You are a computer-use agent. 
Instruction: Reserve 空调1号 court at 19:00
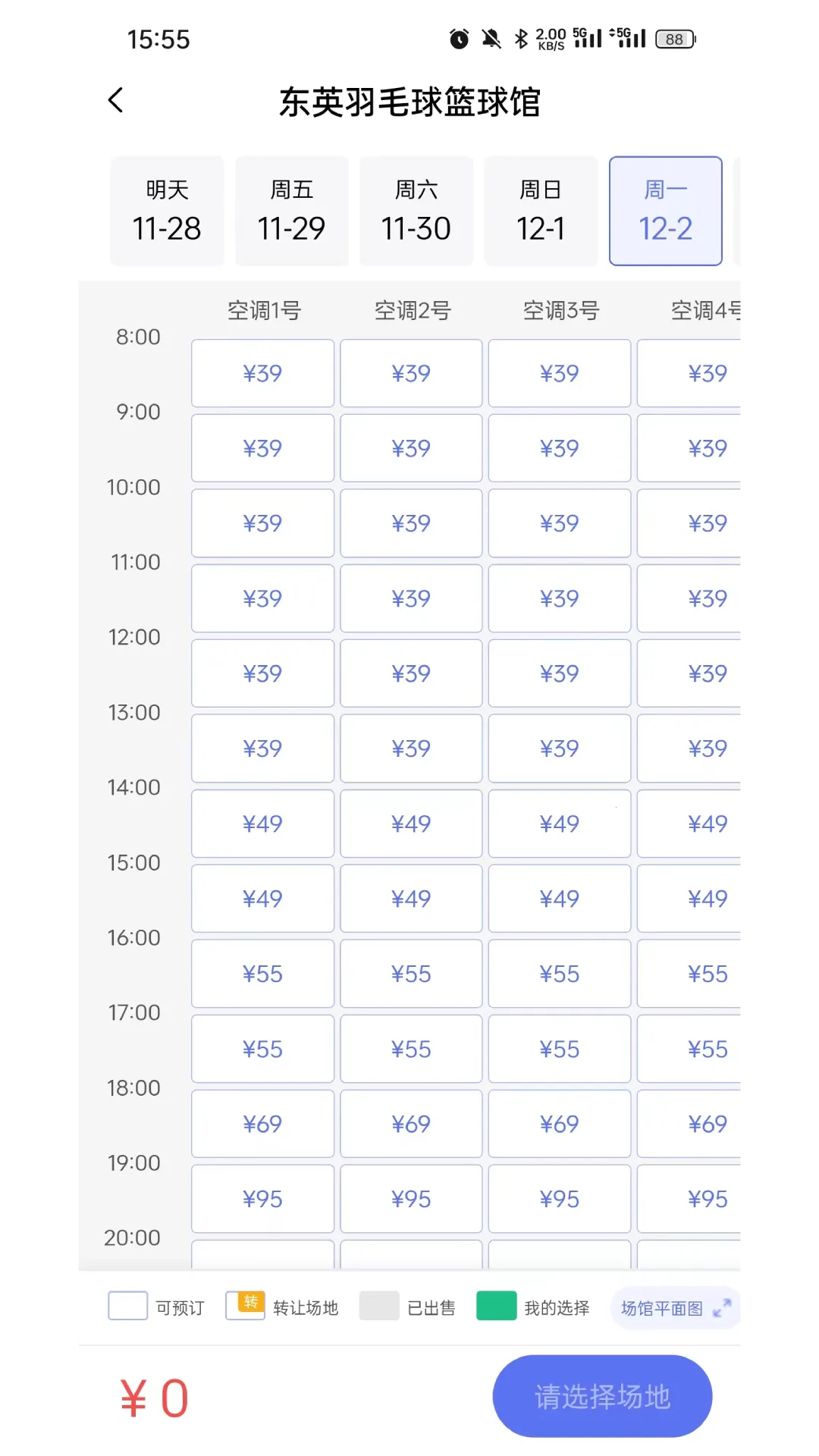click(262, 1199)
